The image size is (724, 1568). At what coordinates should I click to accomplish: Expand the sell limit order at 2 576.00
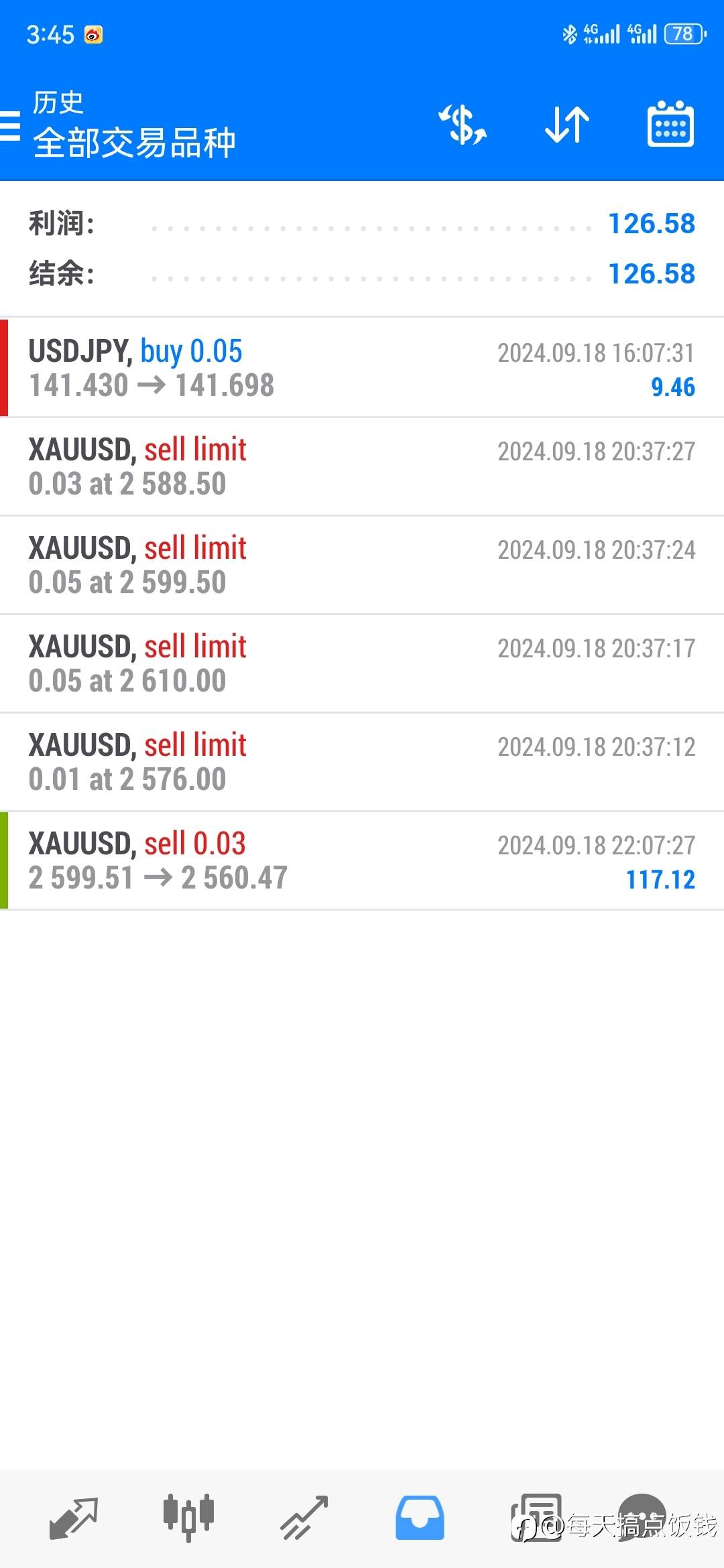click(x=362, y=762)
